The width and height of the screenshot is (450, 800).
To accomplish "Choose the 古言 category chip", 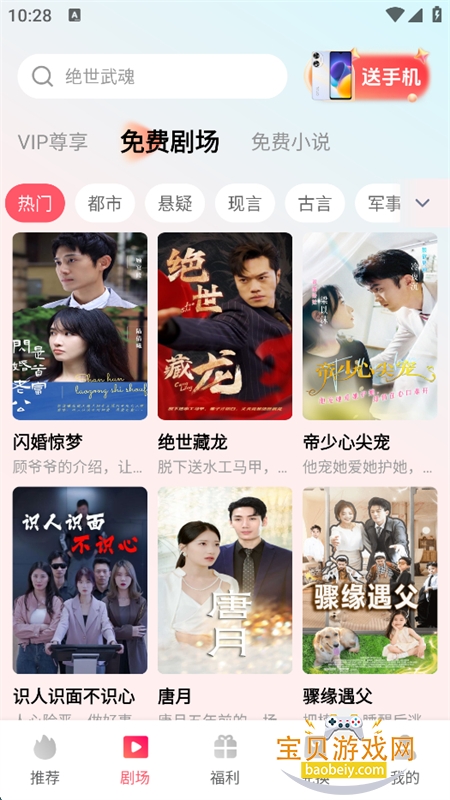I will tap(314, 203).
